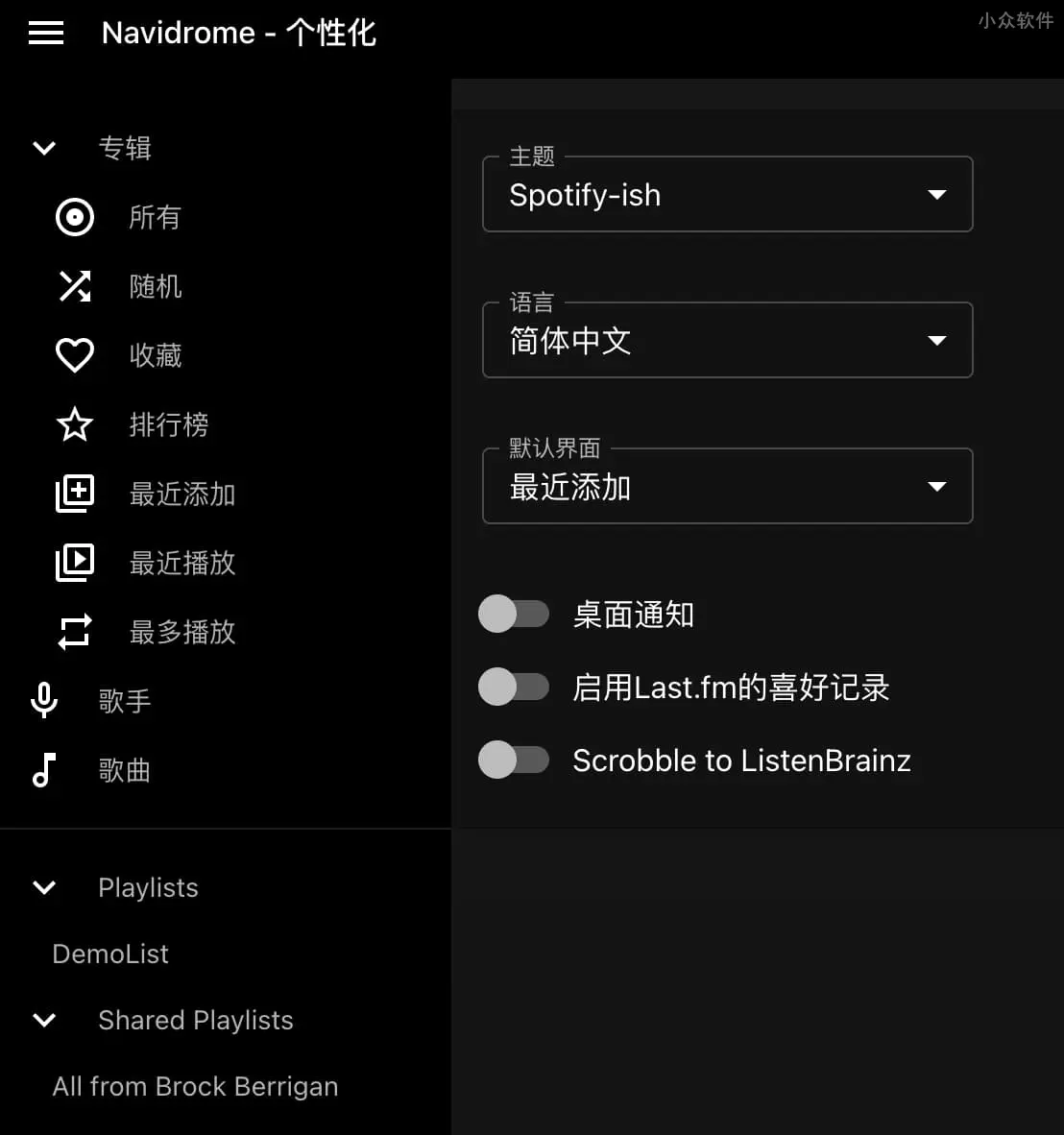The width and height of the screenshot is (1064, 1135).
Task: Collapse Shared Playlists section
Action: click(44, 1020)
